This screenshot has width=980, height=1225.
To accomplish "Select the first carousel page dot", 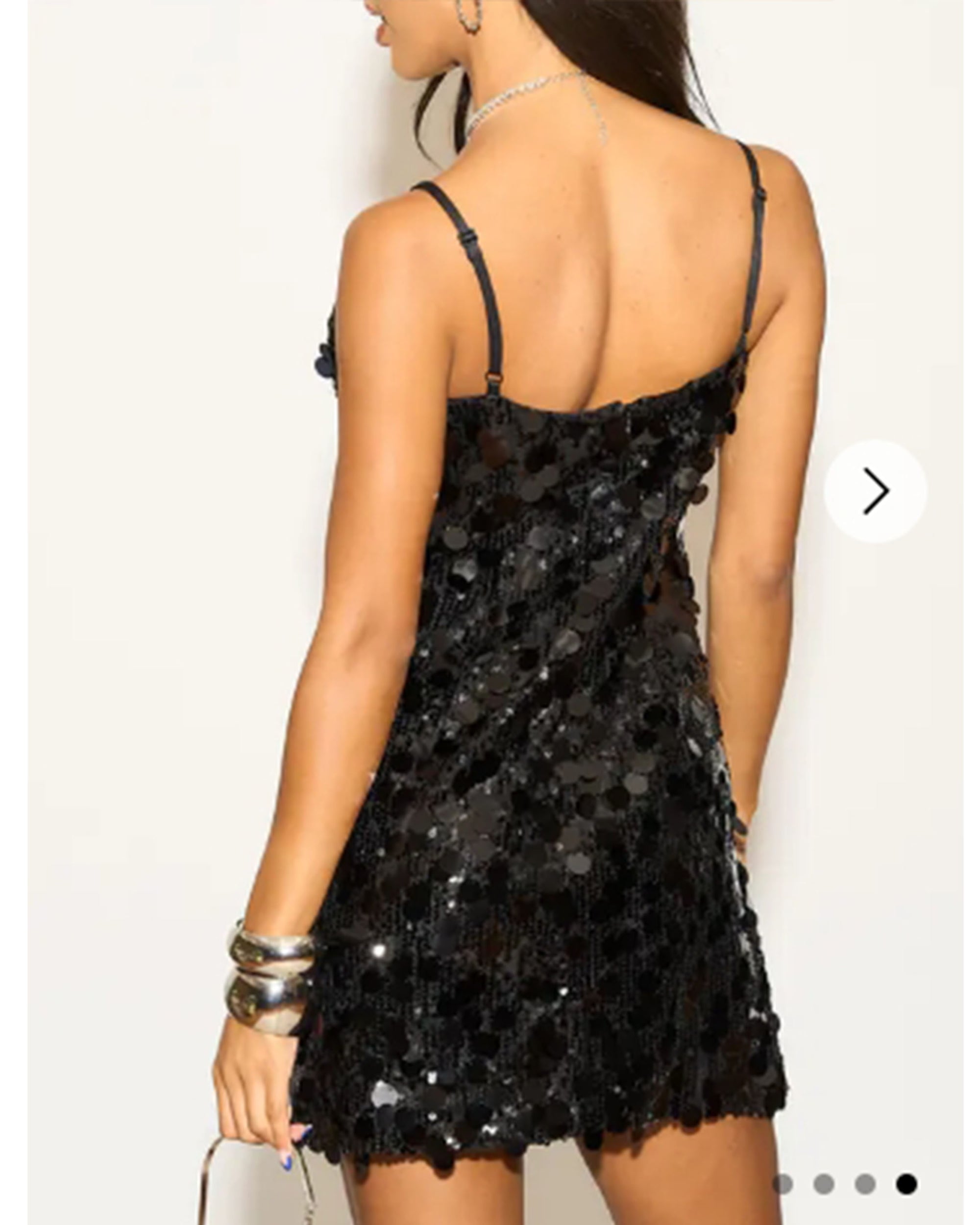I will click(x=783, y=1184).
